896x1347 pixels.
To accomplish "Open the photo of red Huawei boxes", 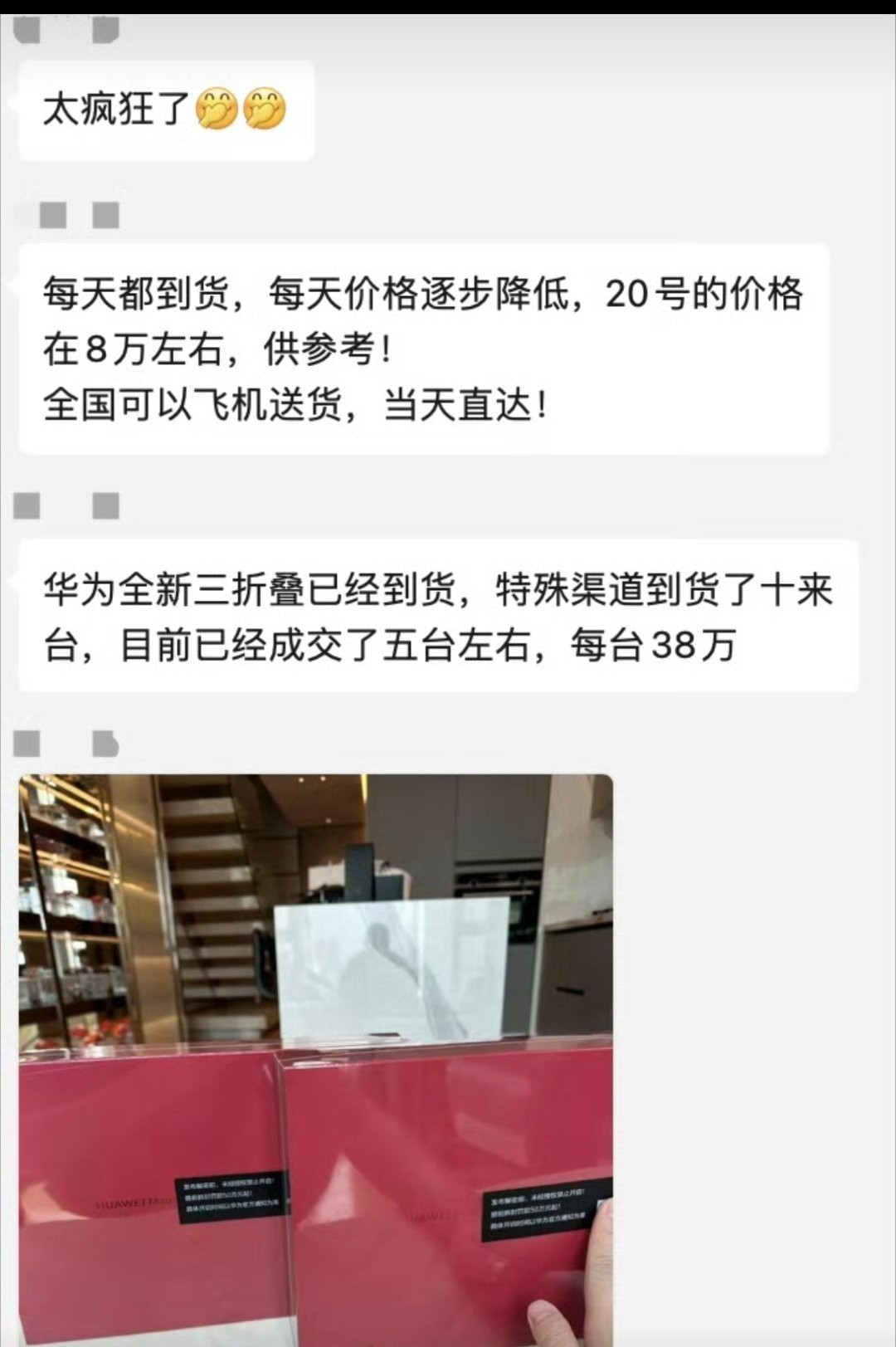I will [315, 1054].
